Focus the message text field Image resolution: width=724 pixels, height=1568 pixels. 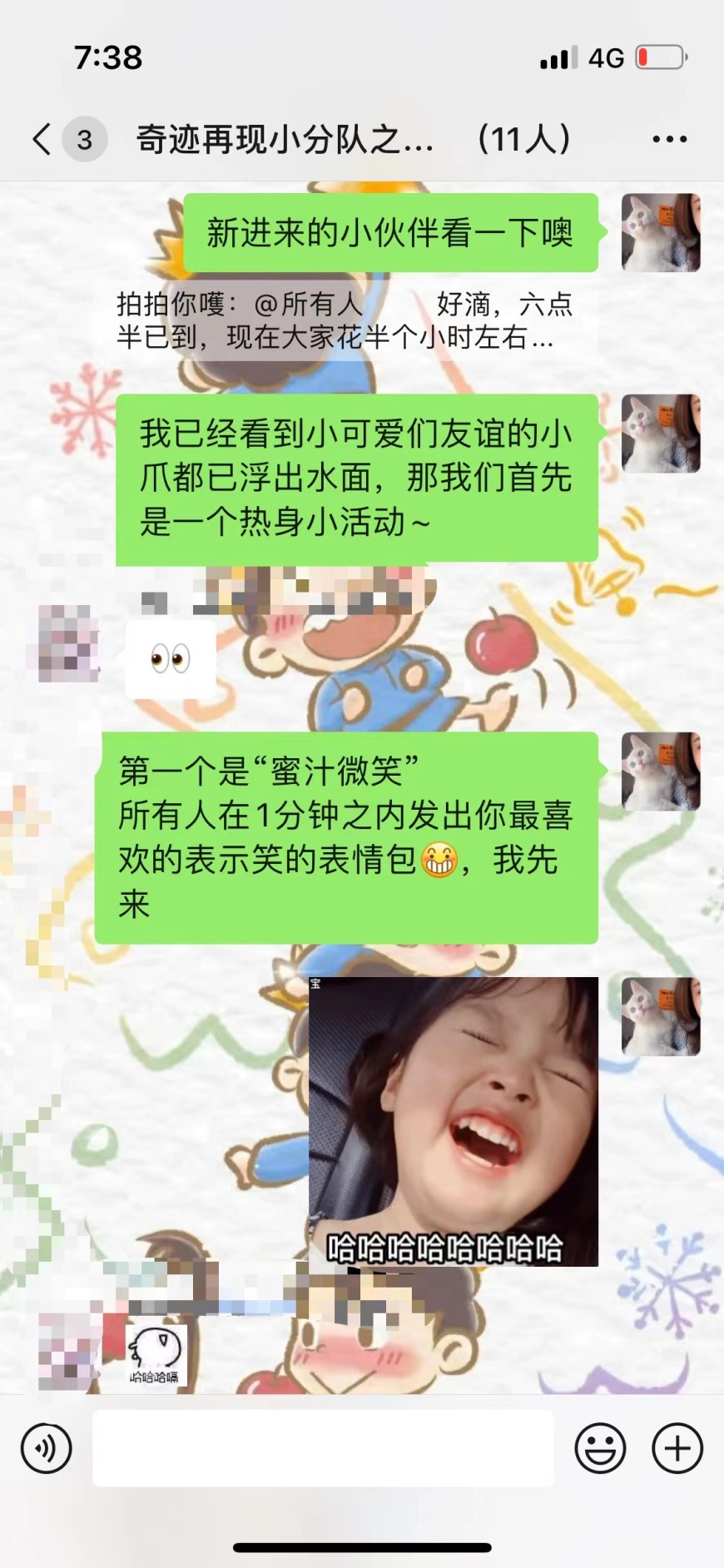click(x=323, y=1448)
